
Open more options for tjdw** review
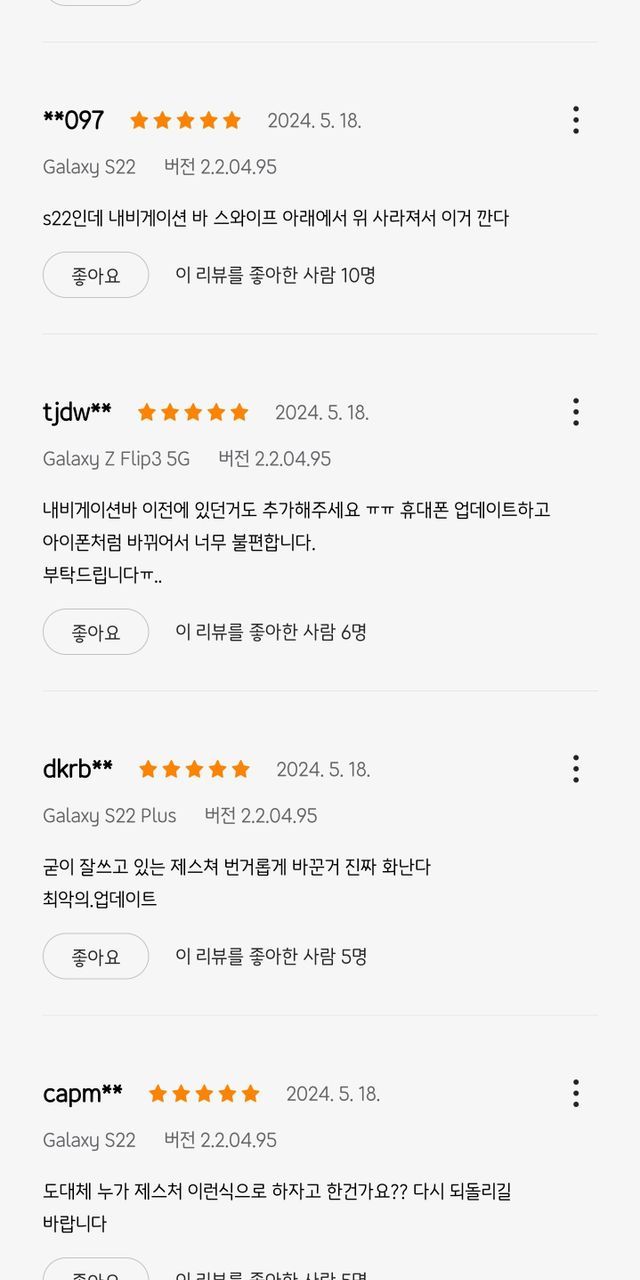point(576,412)
